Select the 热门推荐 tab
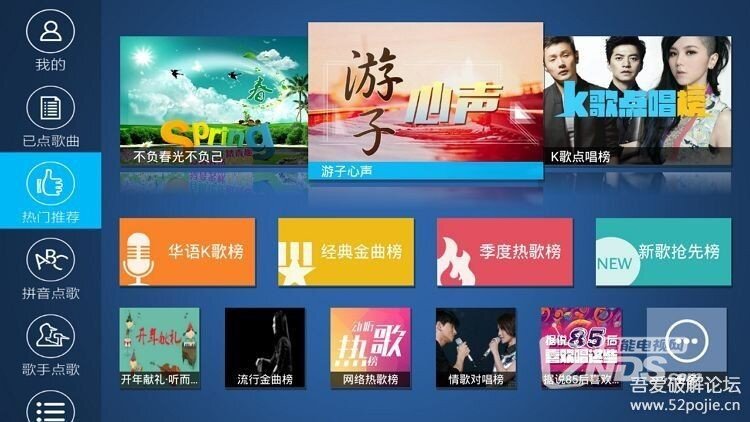750x422 pixels. click(50, 190)
